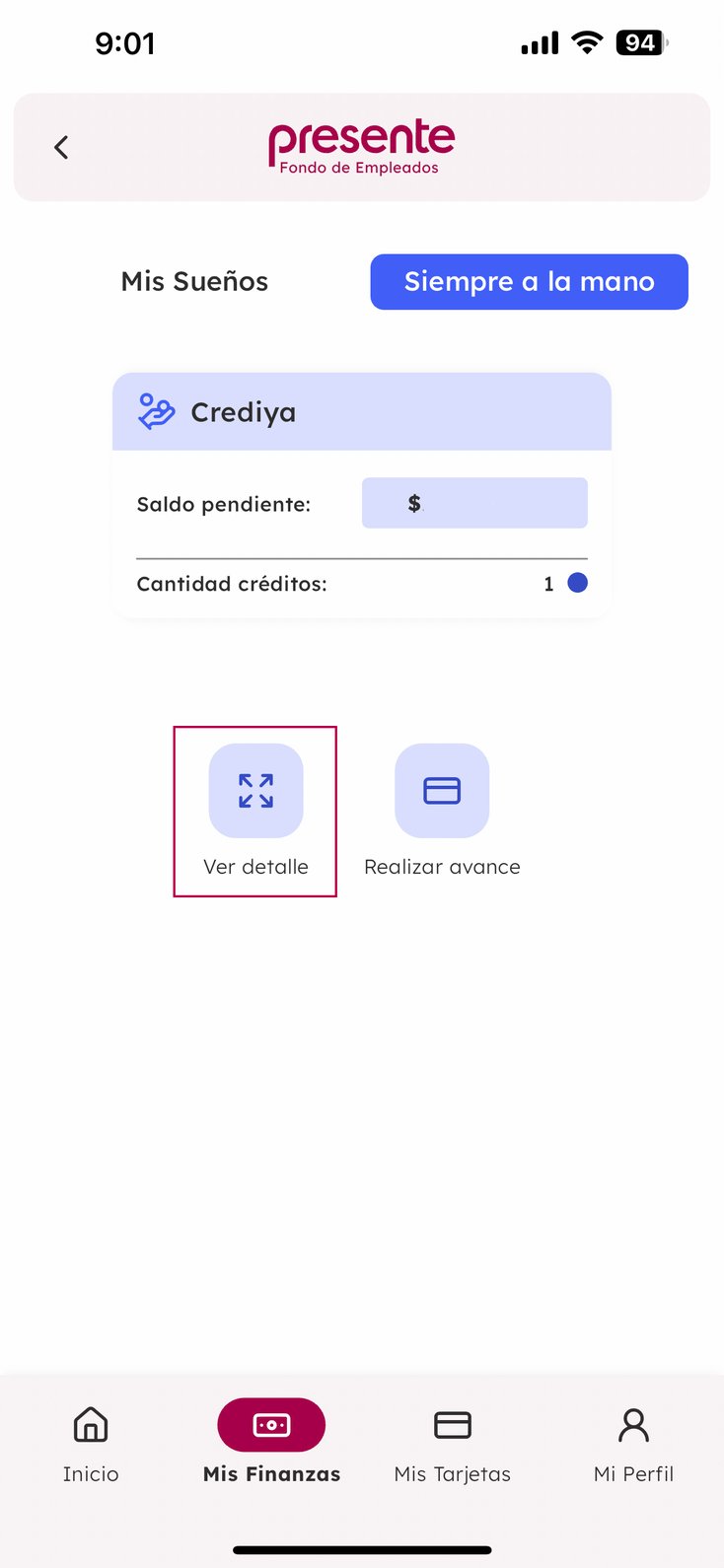Tap the Mi Perfil person icon
The image size is (724, 1568).
click(x=632, y=1424)
